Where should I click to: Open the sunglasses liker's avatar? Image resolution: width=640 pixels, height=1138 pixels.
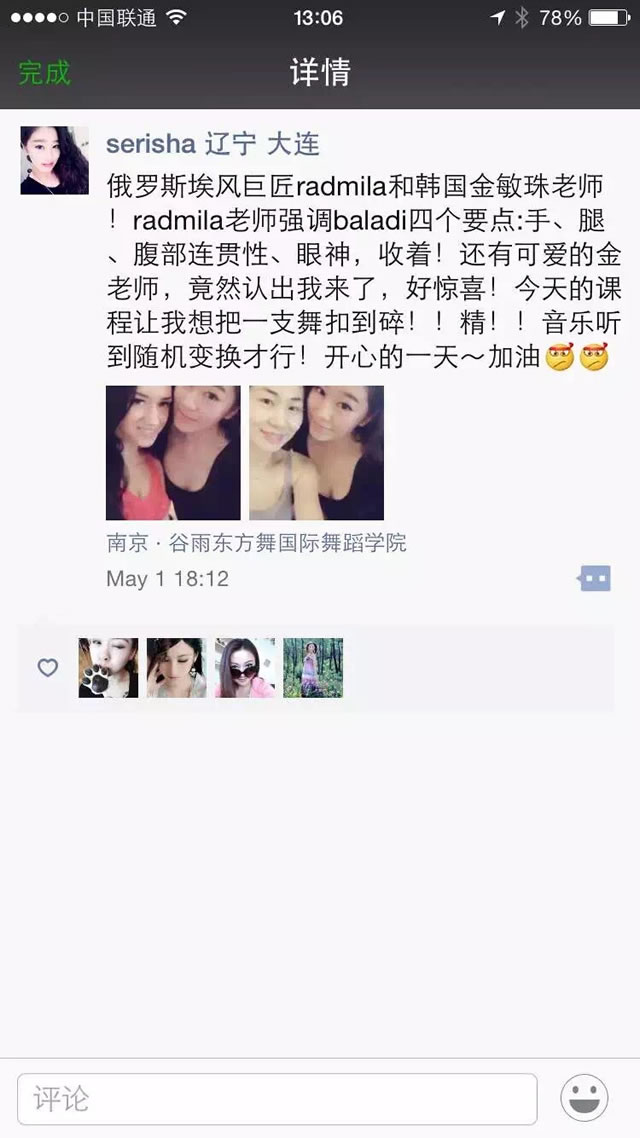coord(245,668)
